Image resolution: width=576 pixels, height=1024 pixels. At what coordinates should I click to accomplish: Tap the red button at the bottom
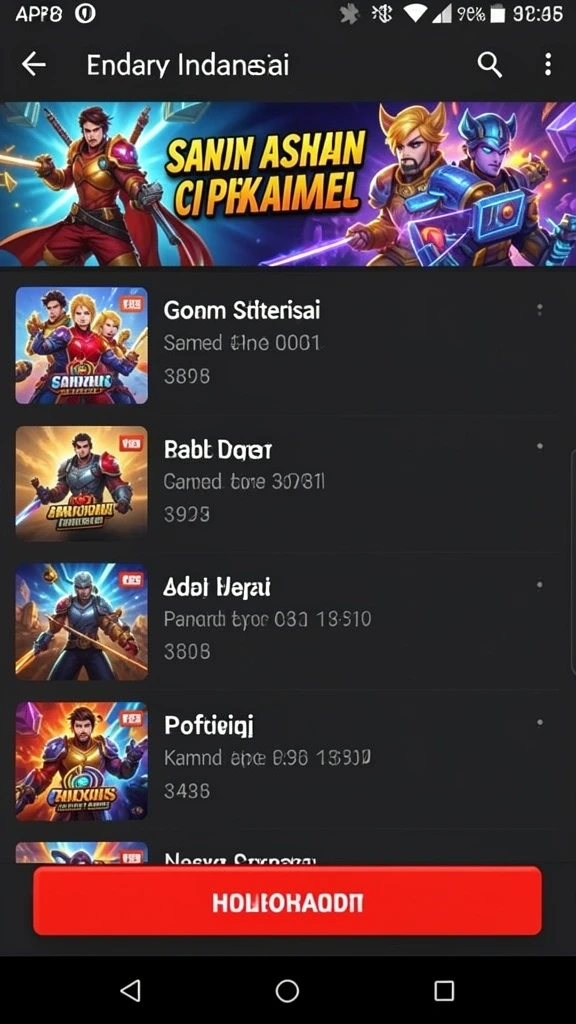[x=287, y=901]
